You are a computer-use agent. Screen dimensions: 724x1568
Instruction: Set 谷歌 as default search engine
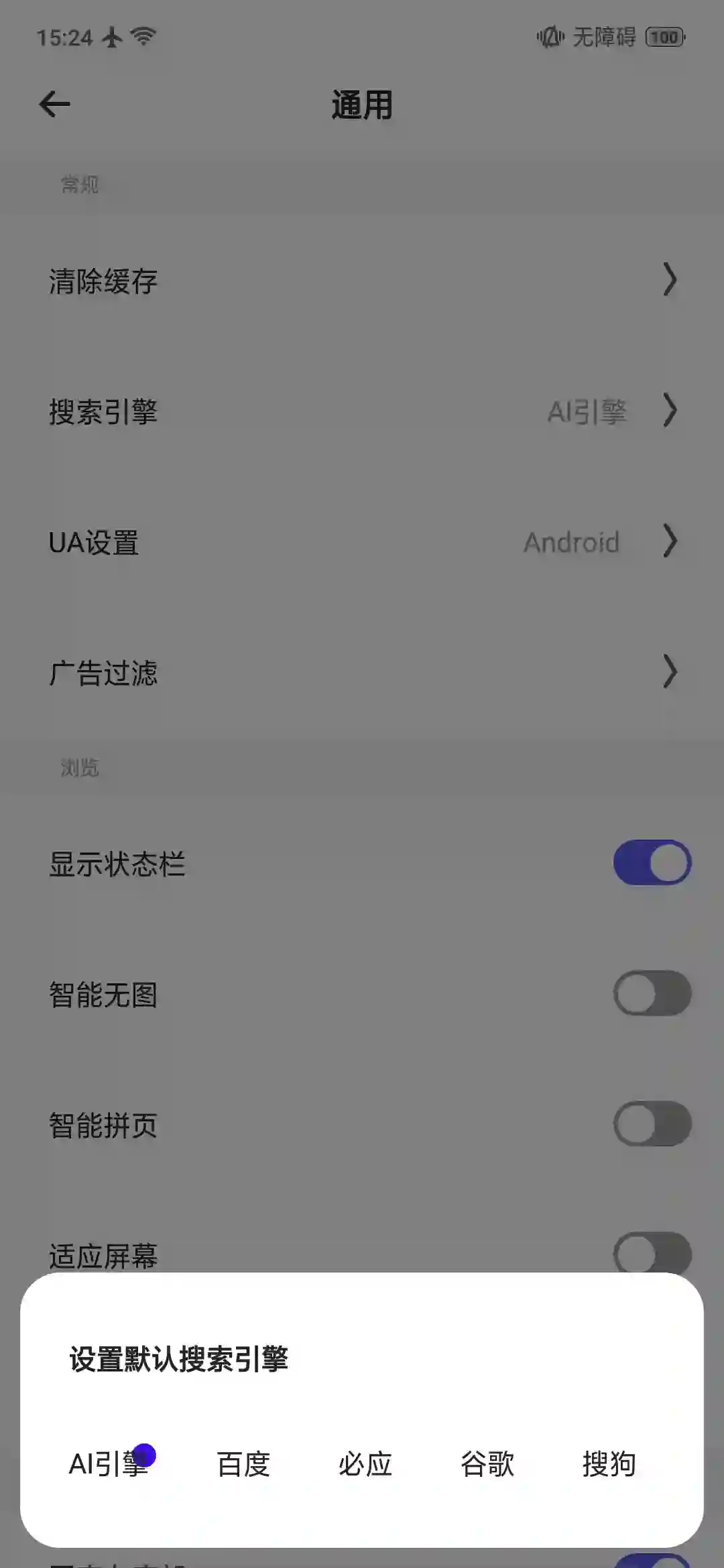(487, 1464)
